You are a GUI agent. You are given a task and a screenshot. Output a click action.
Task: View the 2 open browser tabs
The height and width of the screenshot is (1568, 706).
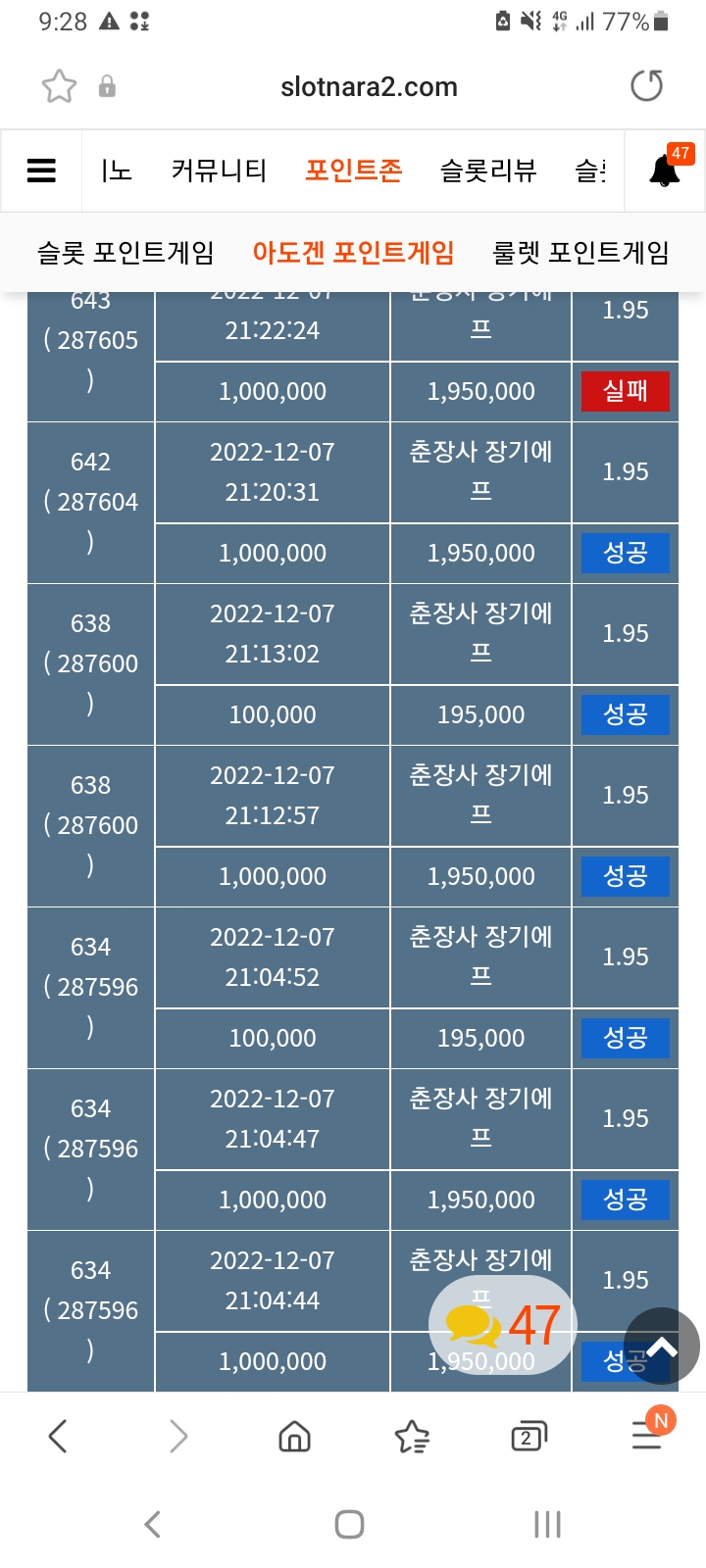coord(529,1437)
